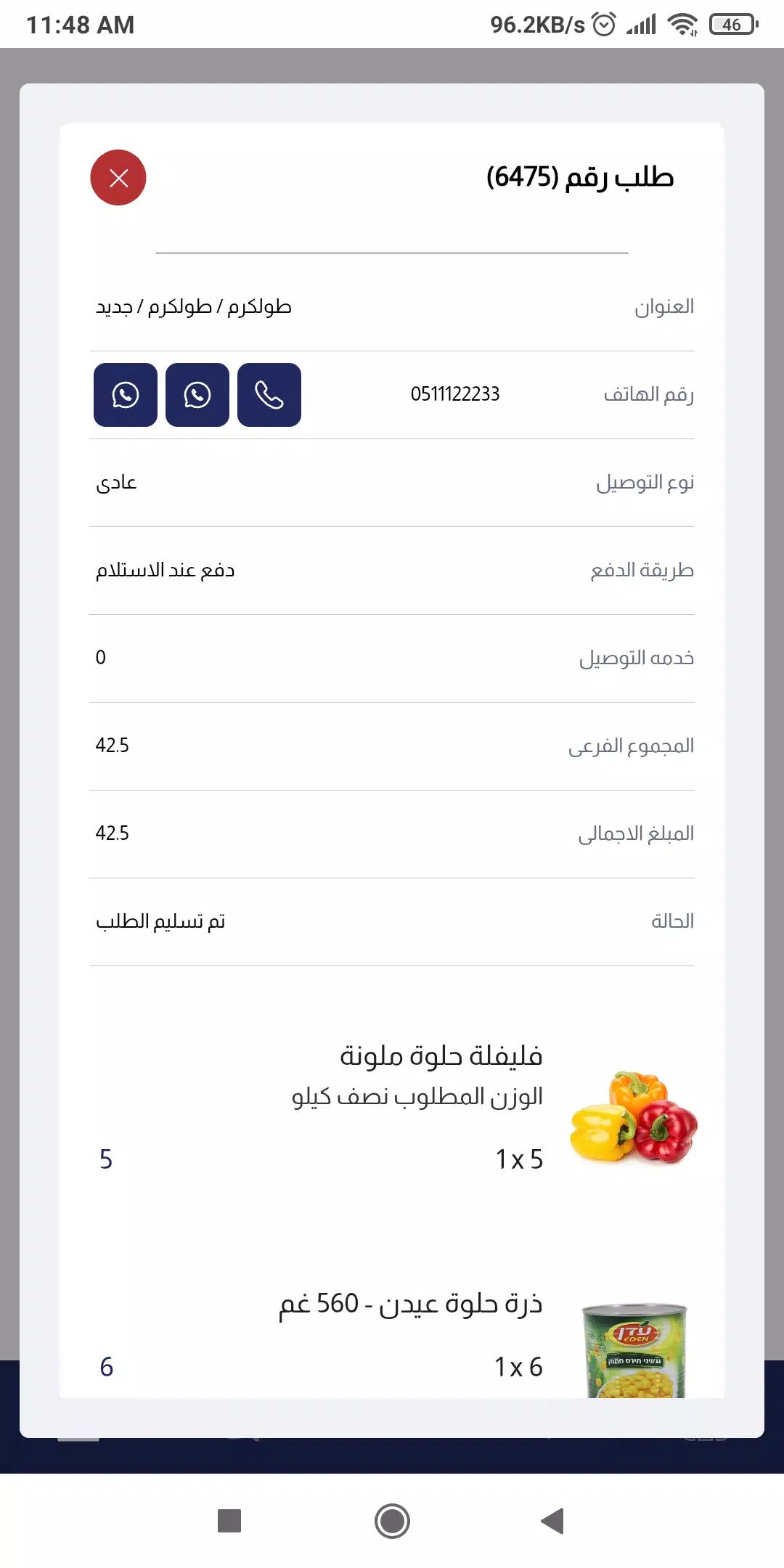The width and height of the screenshot is (784, 1568).
Task: Open the فليفلة حلوة ملونة product item
Action: coord(392,1107)
